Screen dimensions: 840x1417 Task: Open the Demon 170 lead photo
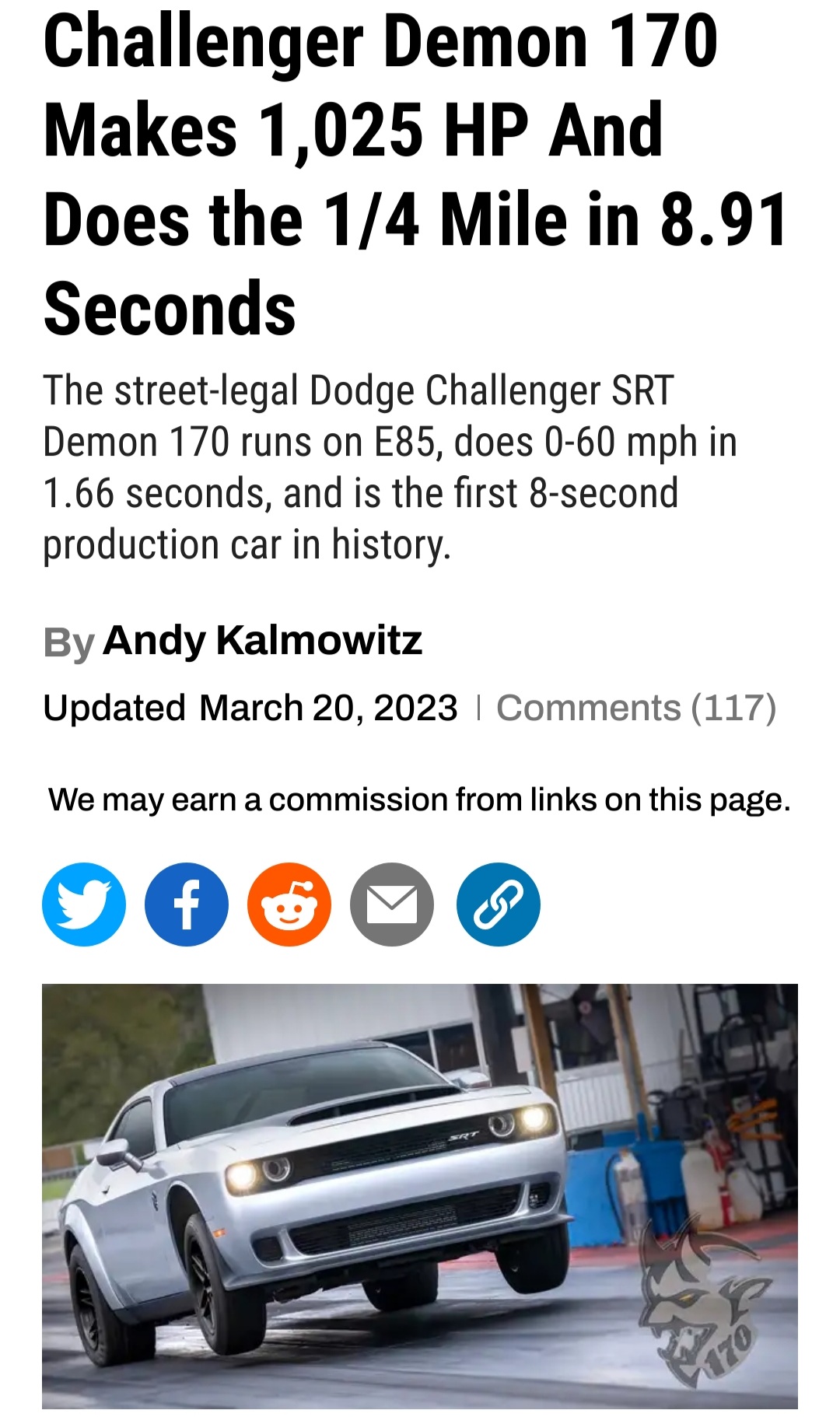pos(420,1195)
